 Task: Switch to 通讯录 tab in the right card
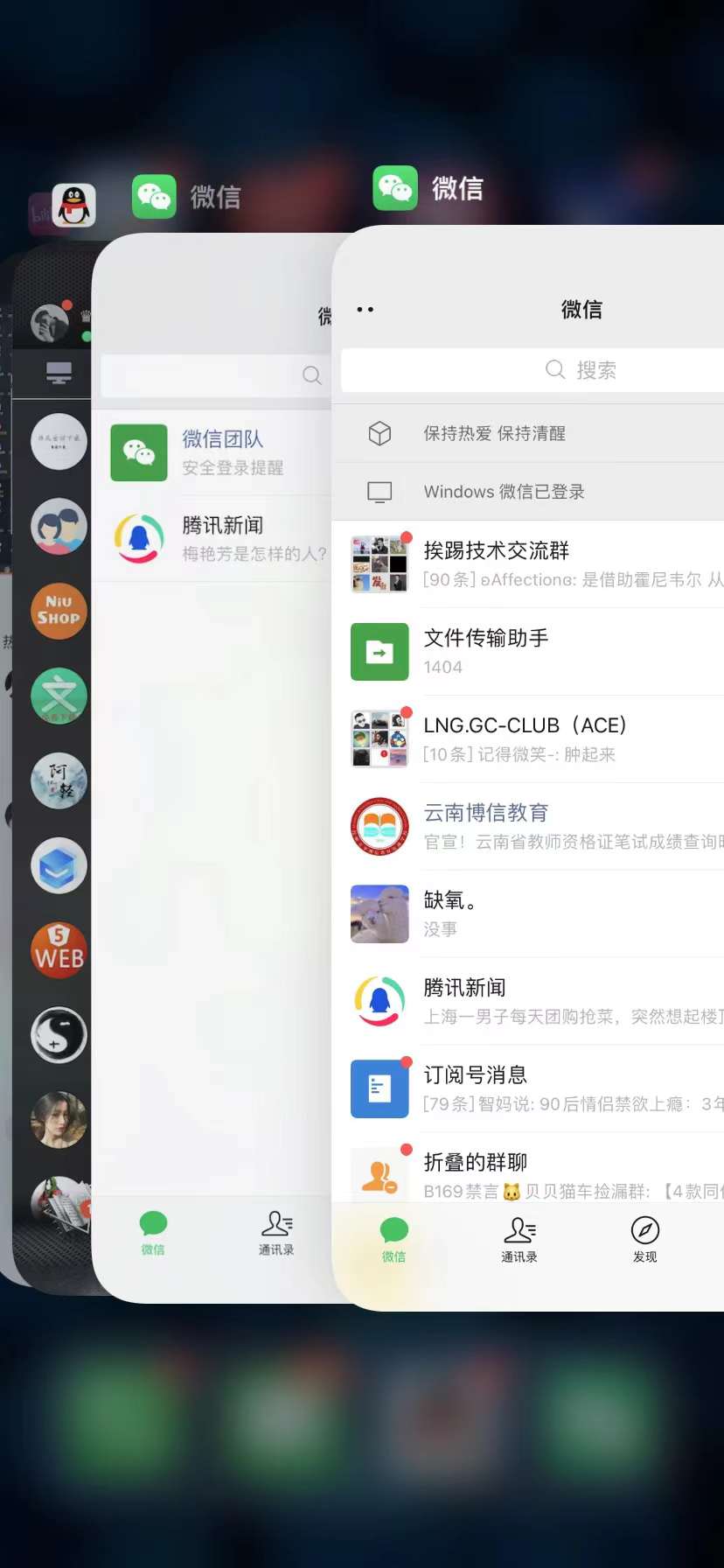point(519,1239)
